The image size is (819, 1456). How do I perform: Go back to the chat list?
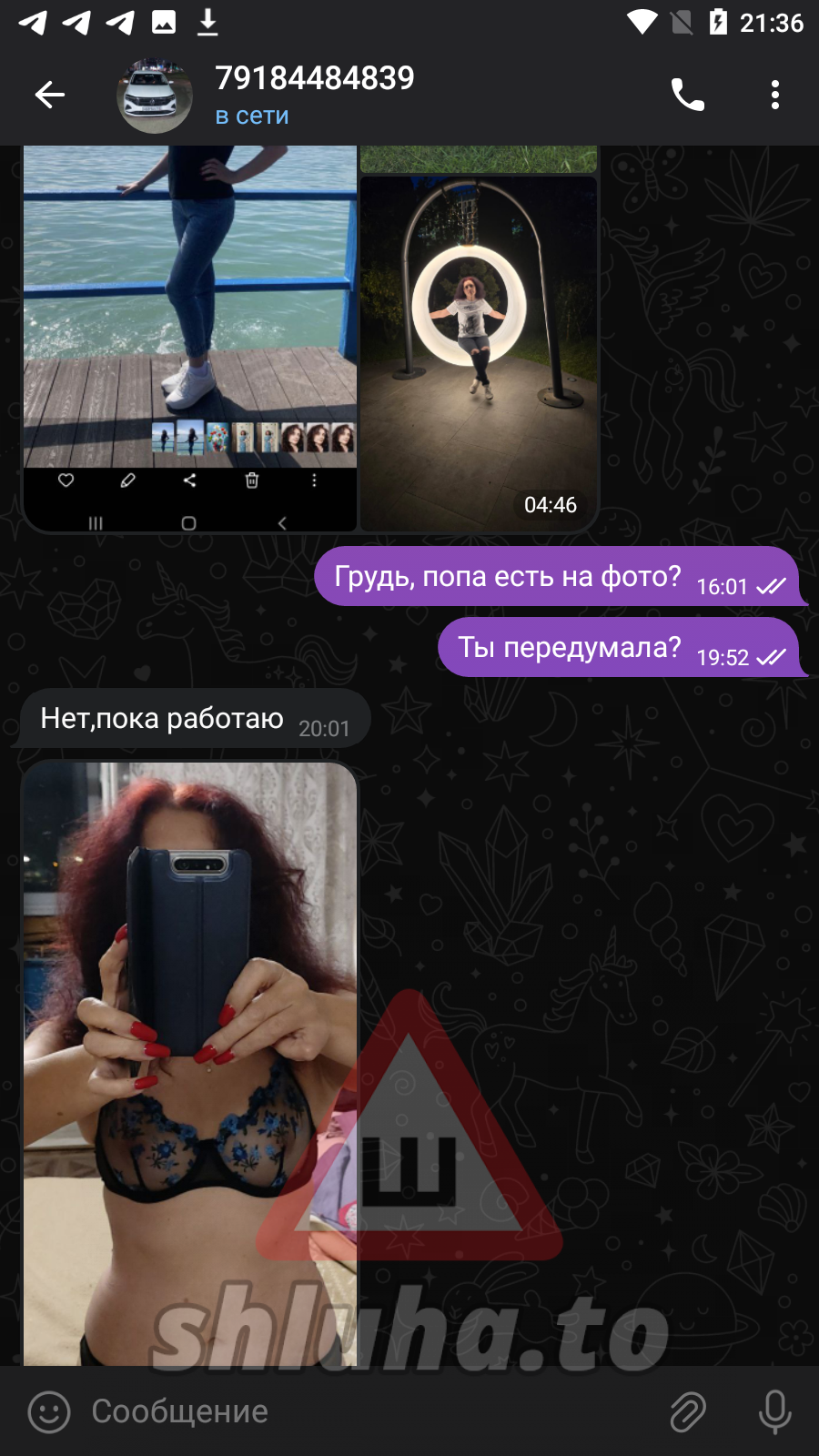coord(50,95)
